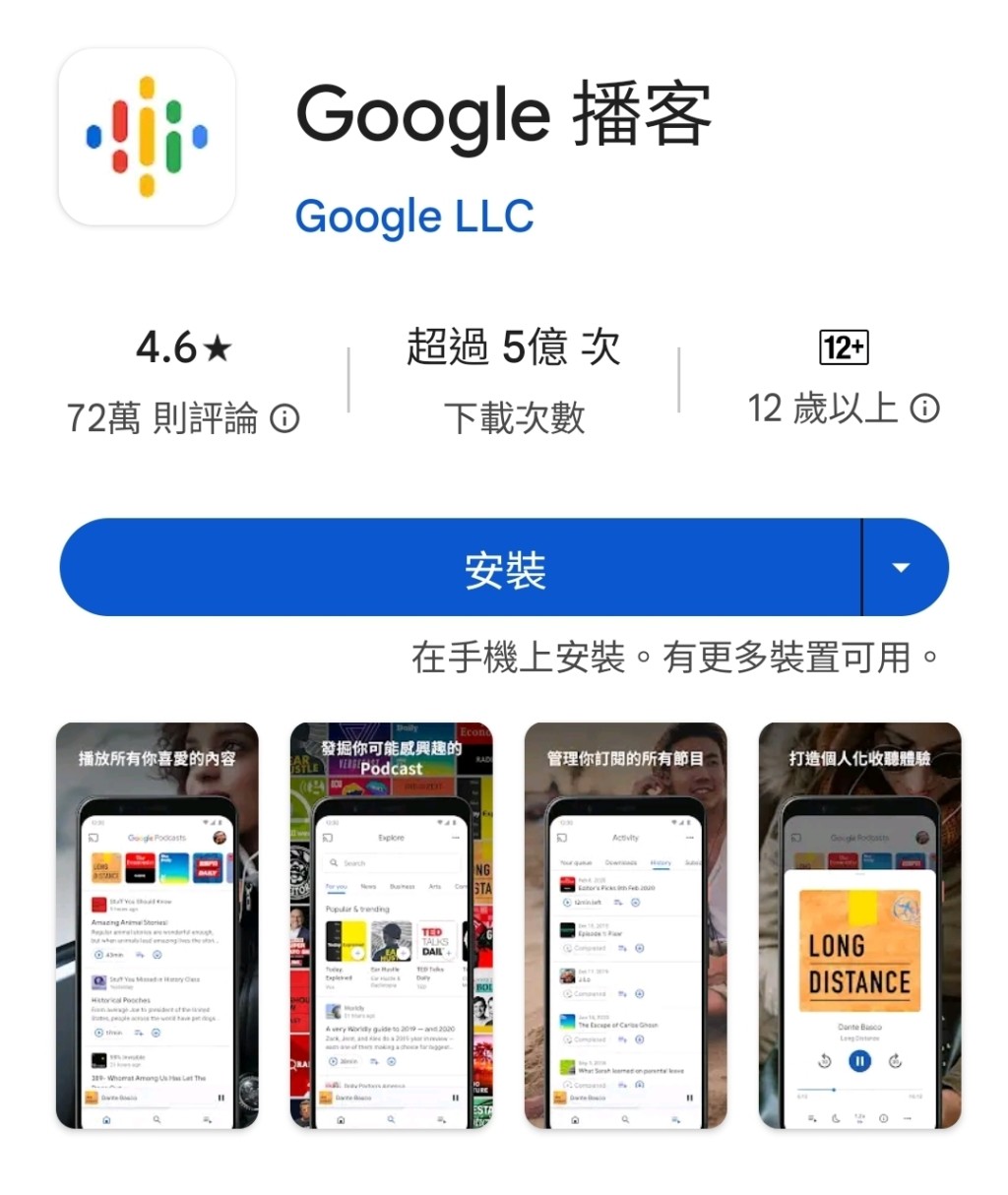
Task: Enlarge the 打造個人化收聽體驗 screenshot
Action: click(x=859, y=925)
